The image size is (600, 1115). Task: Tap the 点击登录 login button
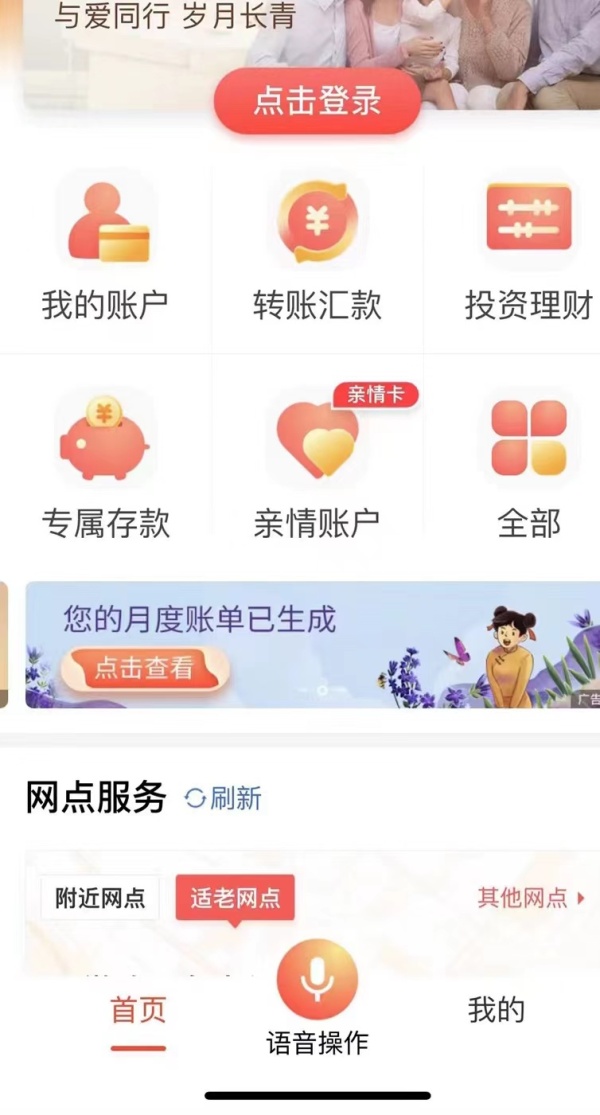[317, 101]
